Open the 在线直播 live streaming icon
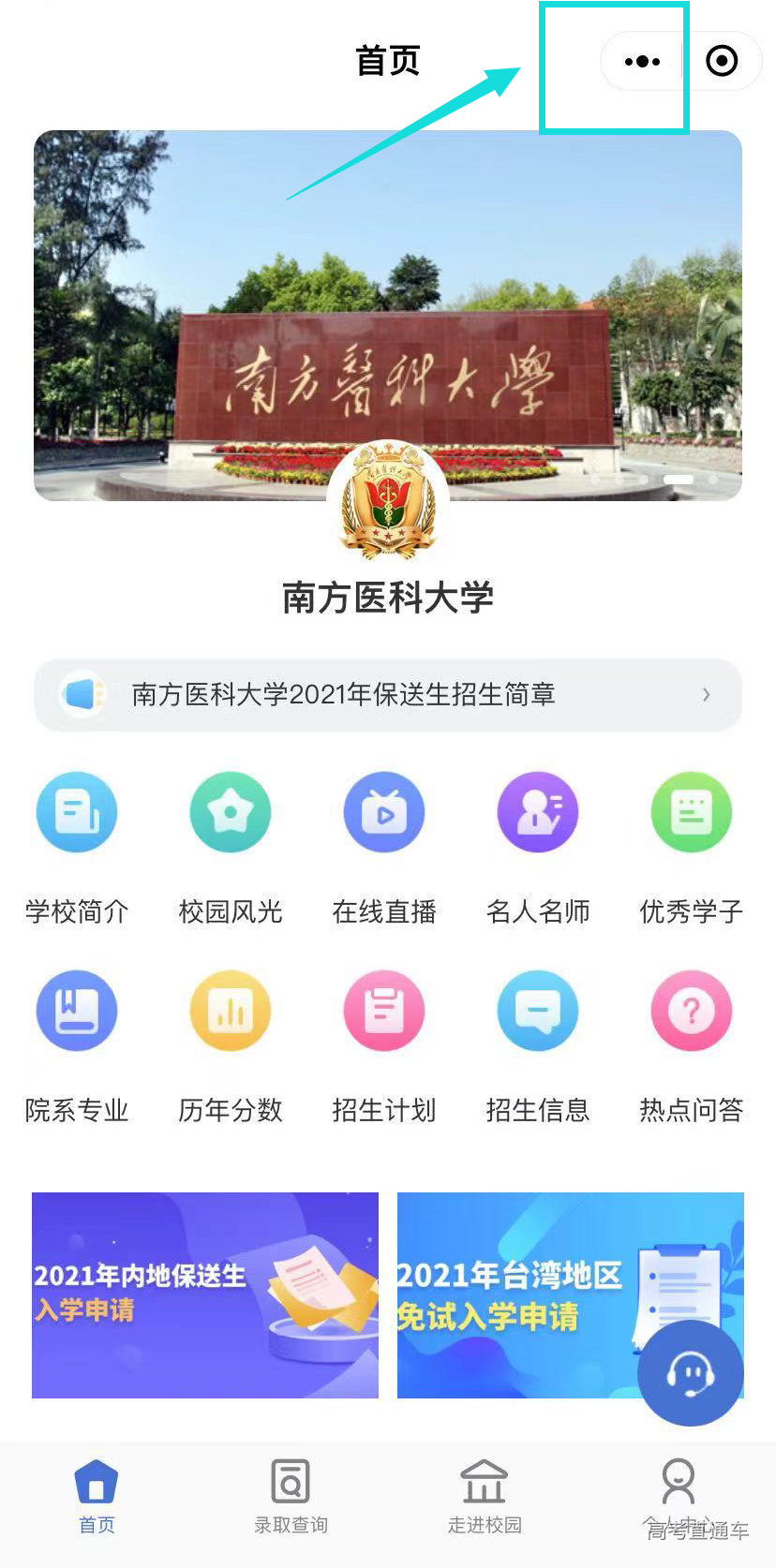This screenshot has width=776, height=1568. pyautogui.click(x=383, y=812)
